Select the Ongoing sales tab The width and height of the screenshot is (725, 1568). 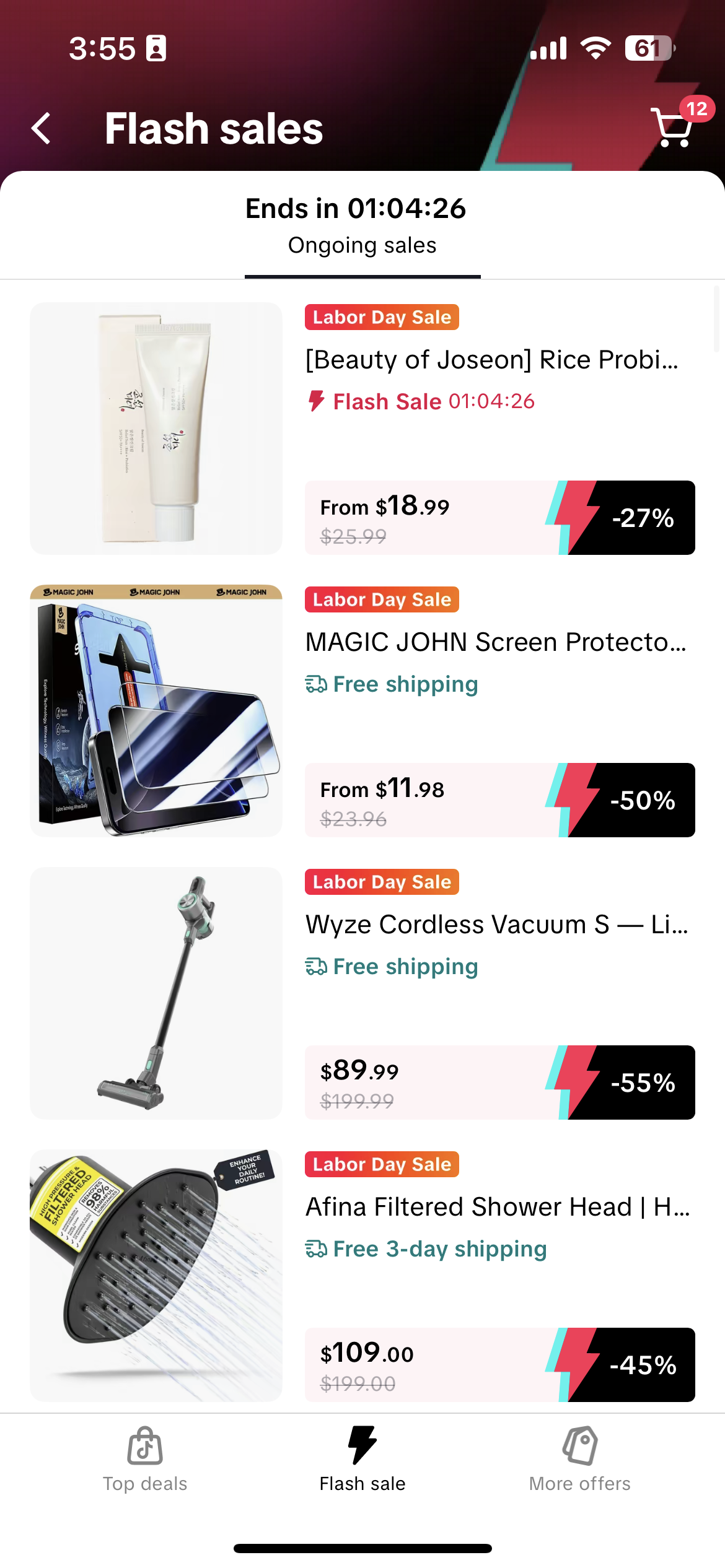coord(362,227)
